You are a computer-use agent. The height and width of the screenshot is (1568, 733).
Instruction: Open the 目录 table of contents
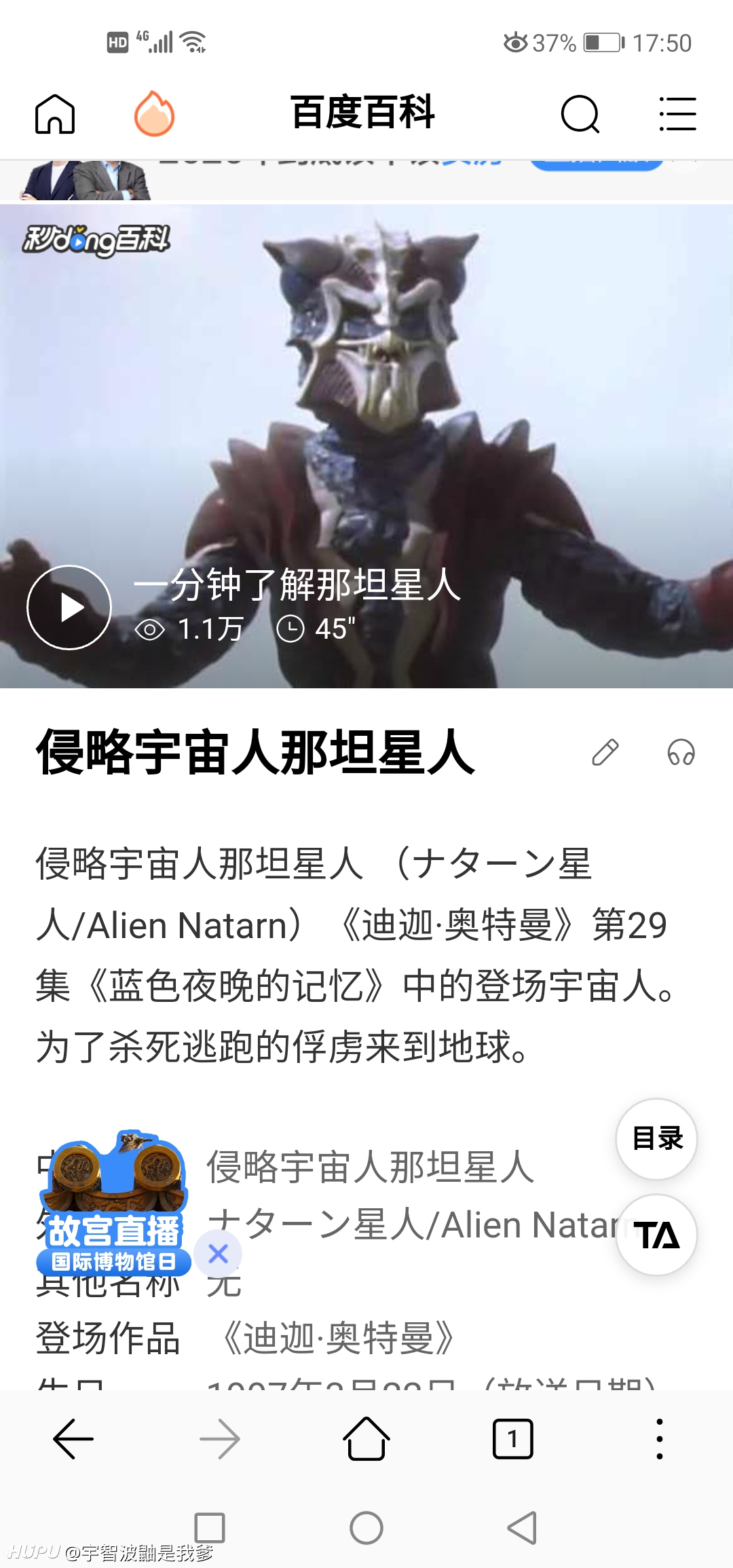[x=657, y=1138]
